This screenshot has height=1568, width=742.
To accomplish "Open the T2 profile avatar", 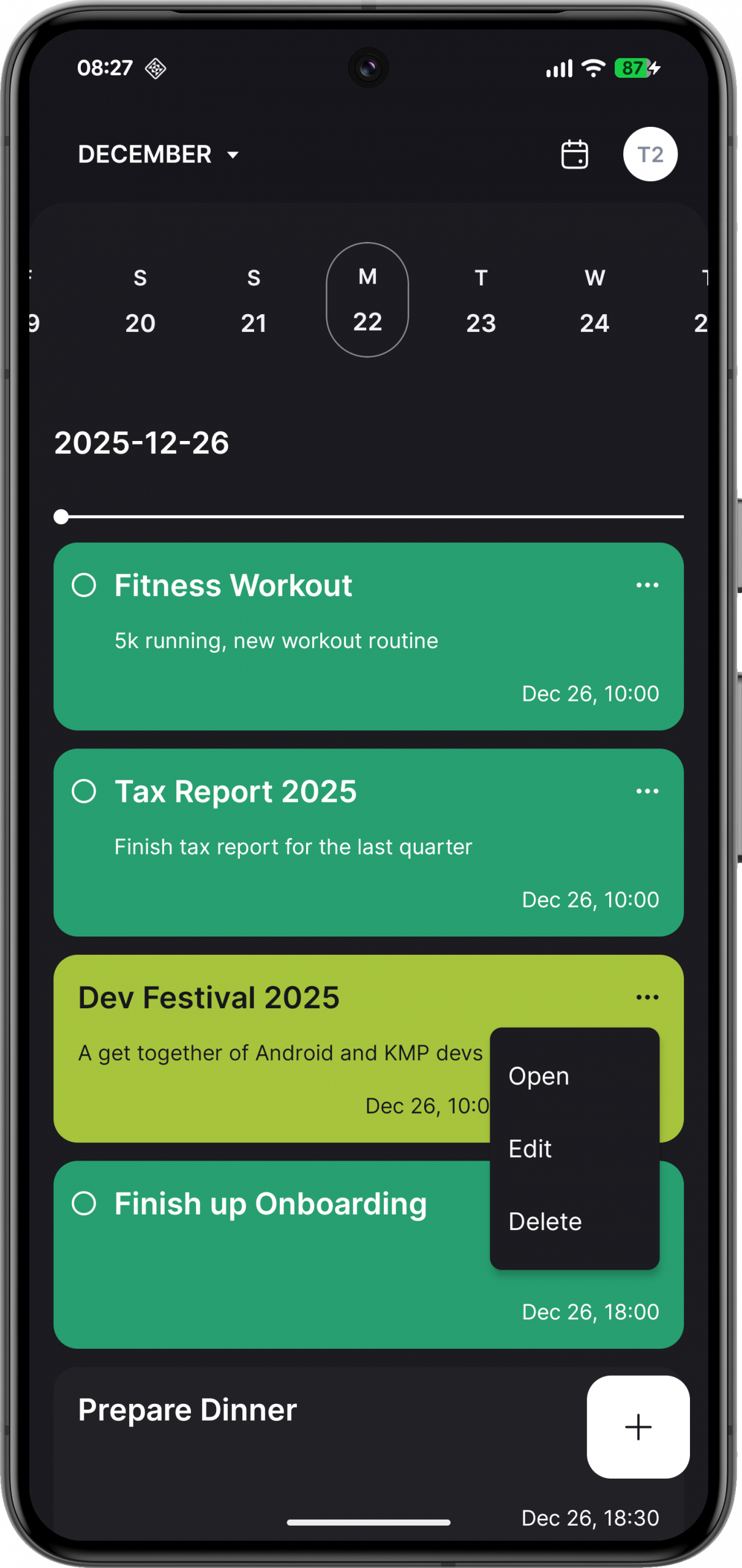I will pos(650,154).
